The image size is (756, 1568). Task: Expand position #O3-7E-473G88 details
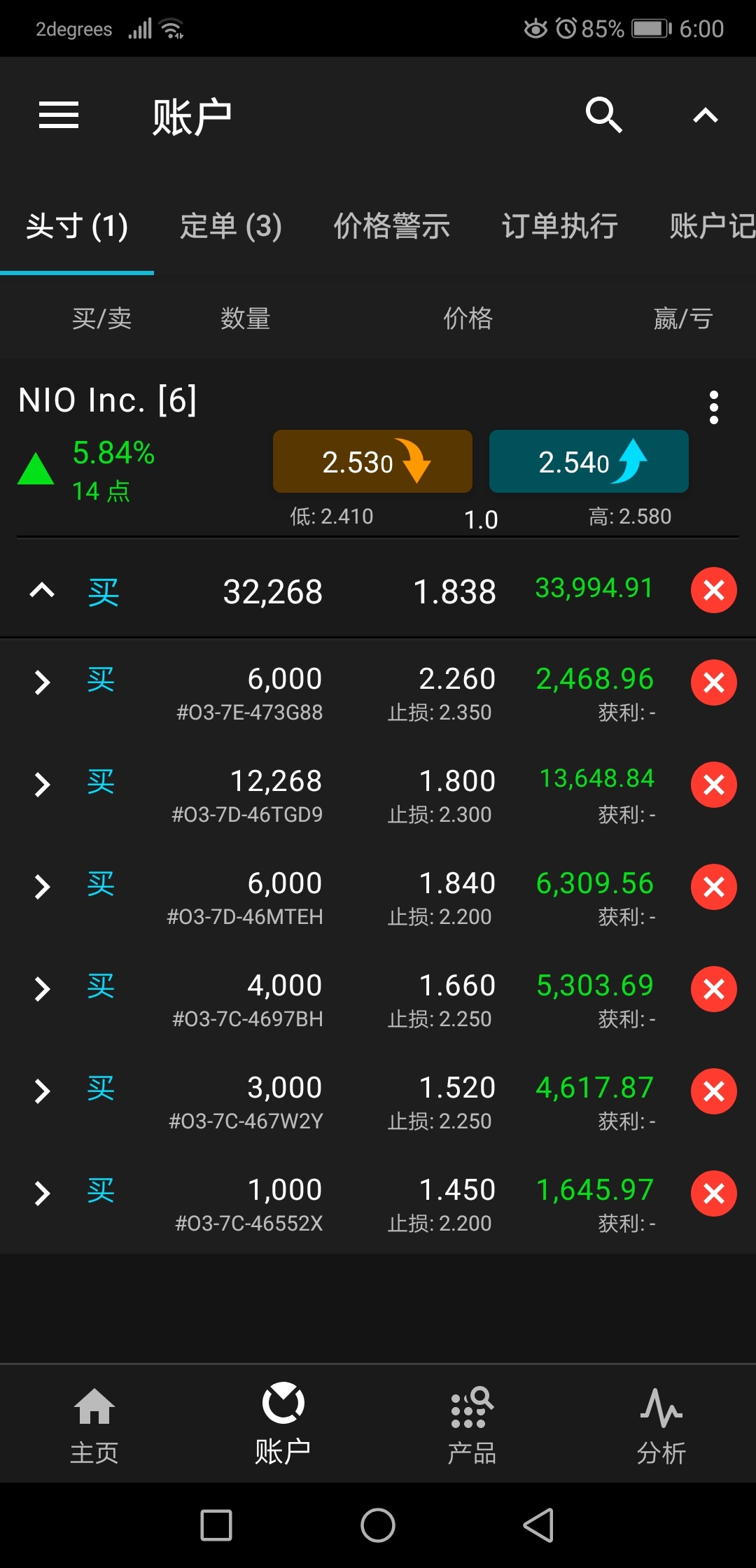click(x=42, y=682)
